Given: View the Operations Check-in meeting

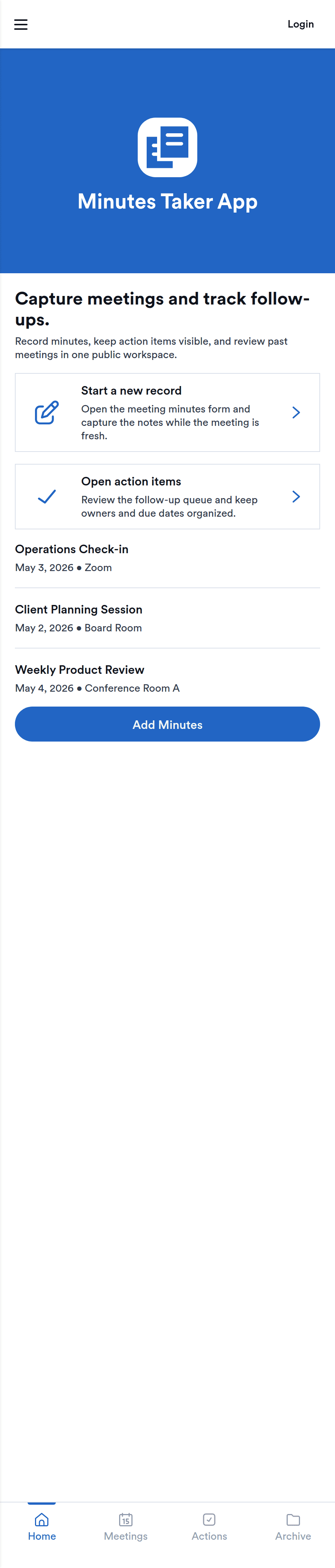Looking at the screenshot, I should click(167, 558).
